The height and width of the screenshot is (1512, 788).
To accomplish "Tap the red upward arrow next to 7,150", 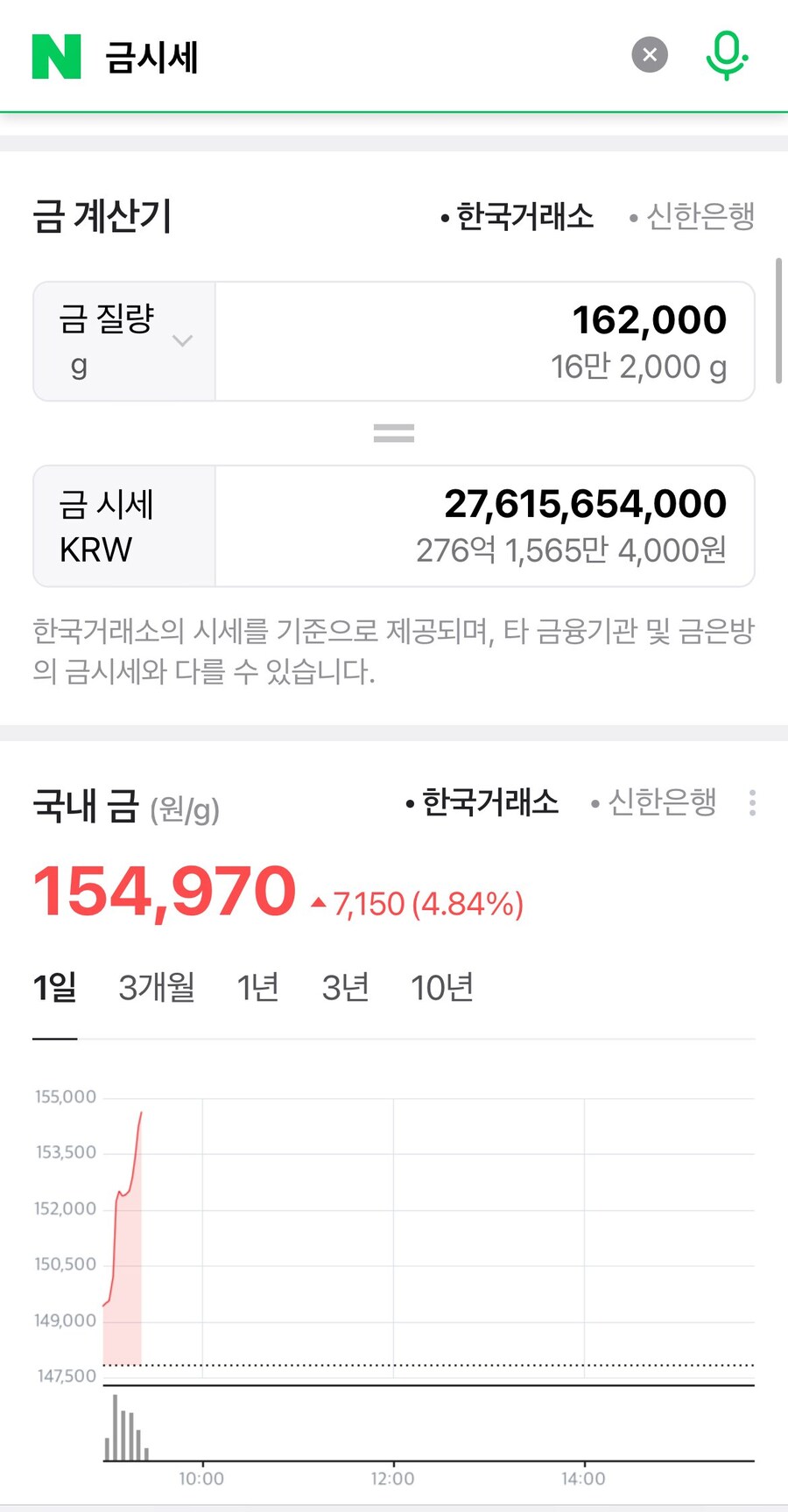I will pos(320,902).
